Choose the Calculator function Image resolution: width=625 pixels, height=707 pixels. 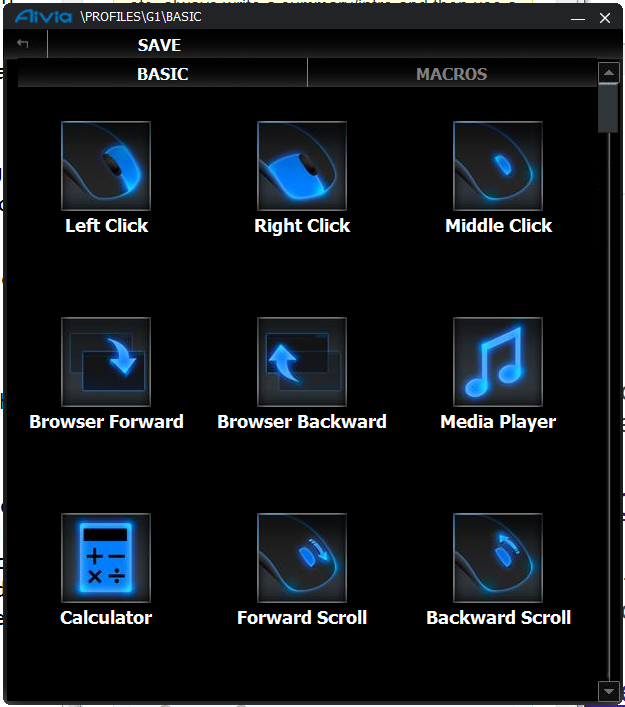[x=106, y=558]
